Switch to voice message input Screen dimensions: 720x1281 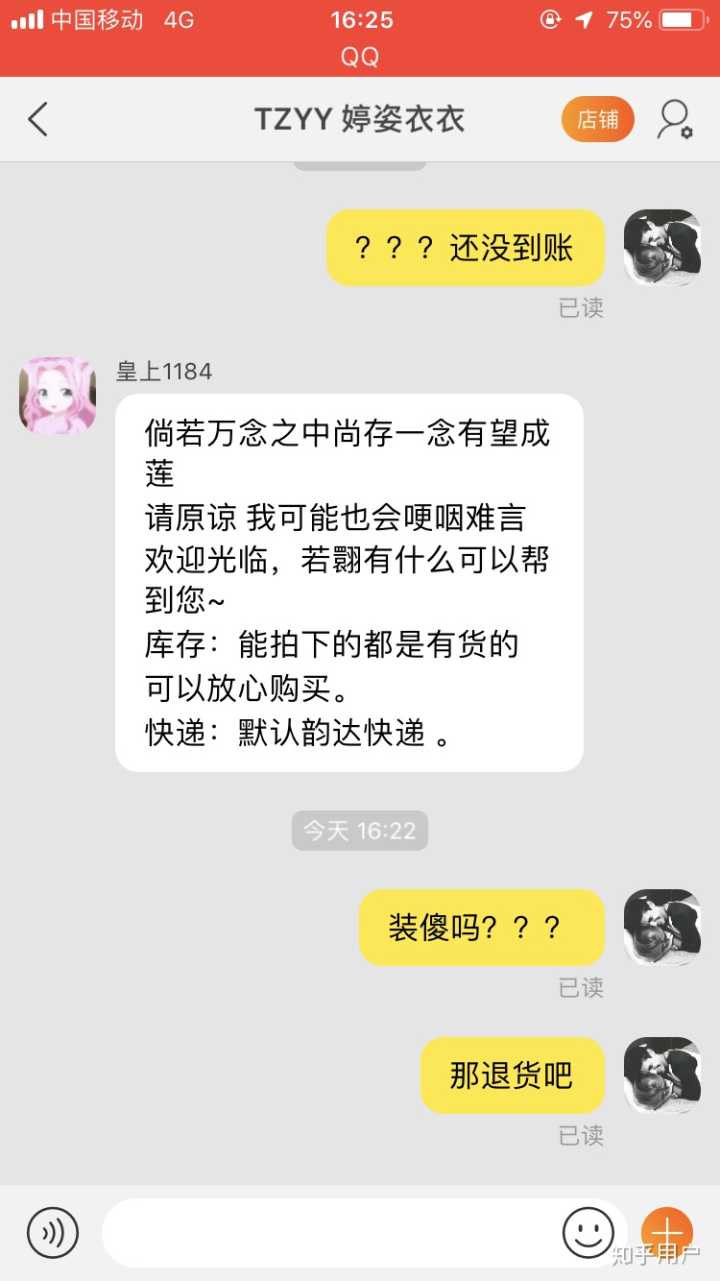click(x=52, y=1232)
